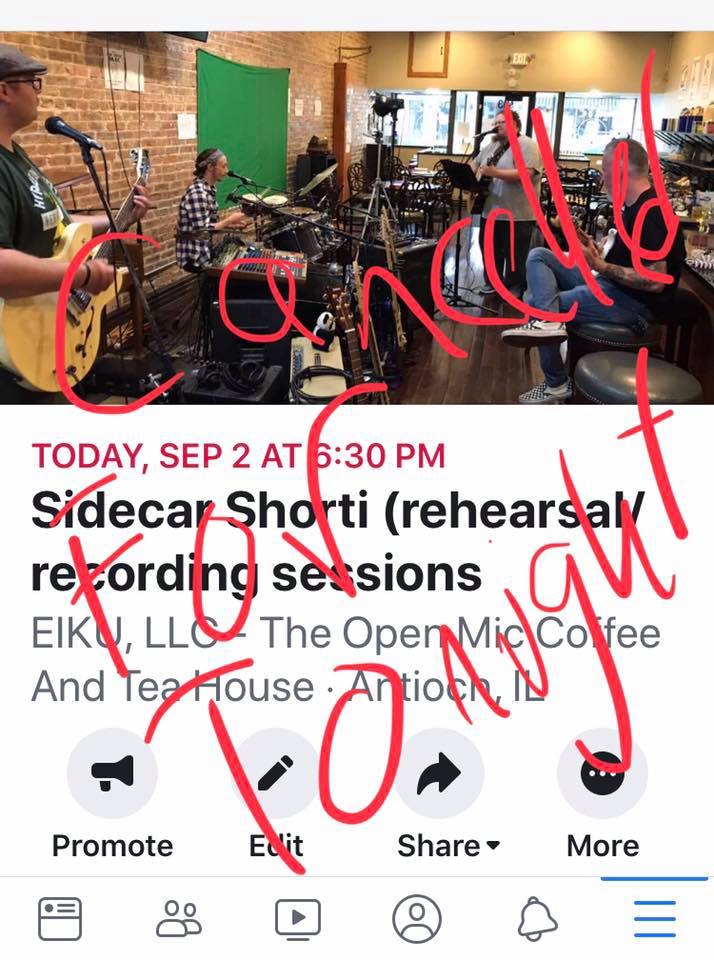The height and width of the screenshot is (960, 714).
Task: Switch to the Profile tab
Action: point(417,918)
